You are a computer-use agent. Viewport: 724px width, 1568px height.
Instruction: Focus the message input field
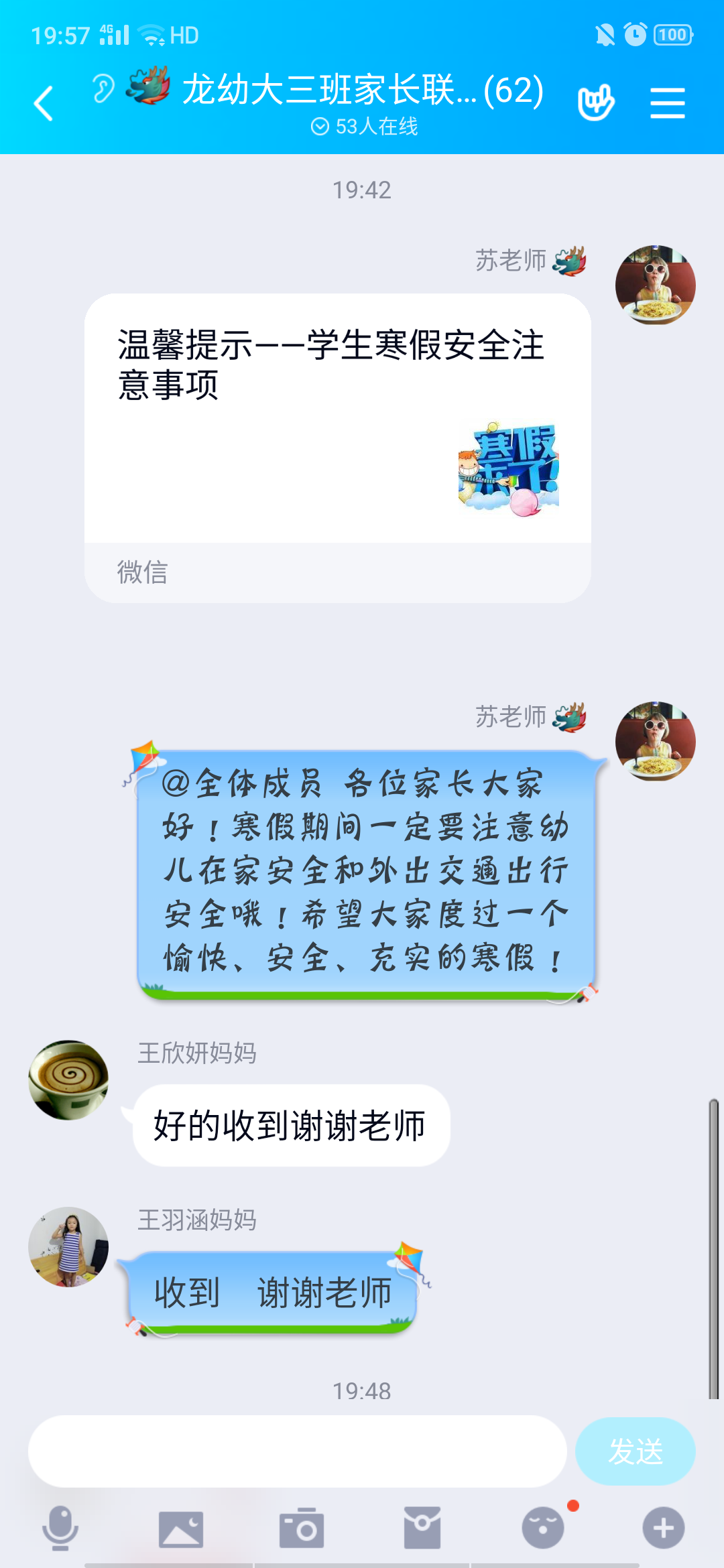tap(297, 1451)
